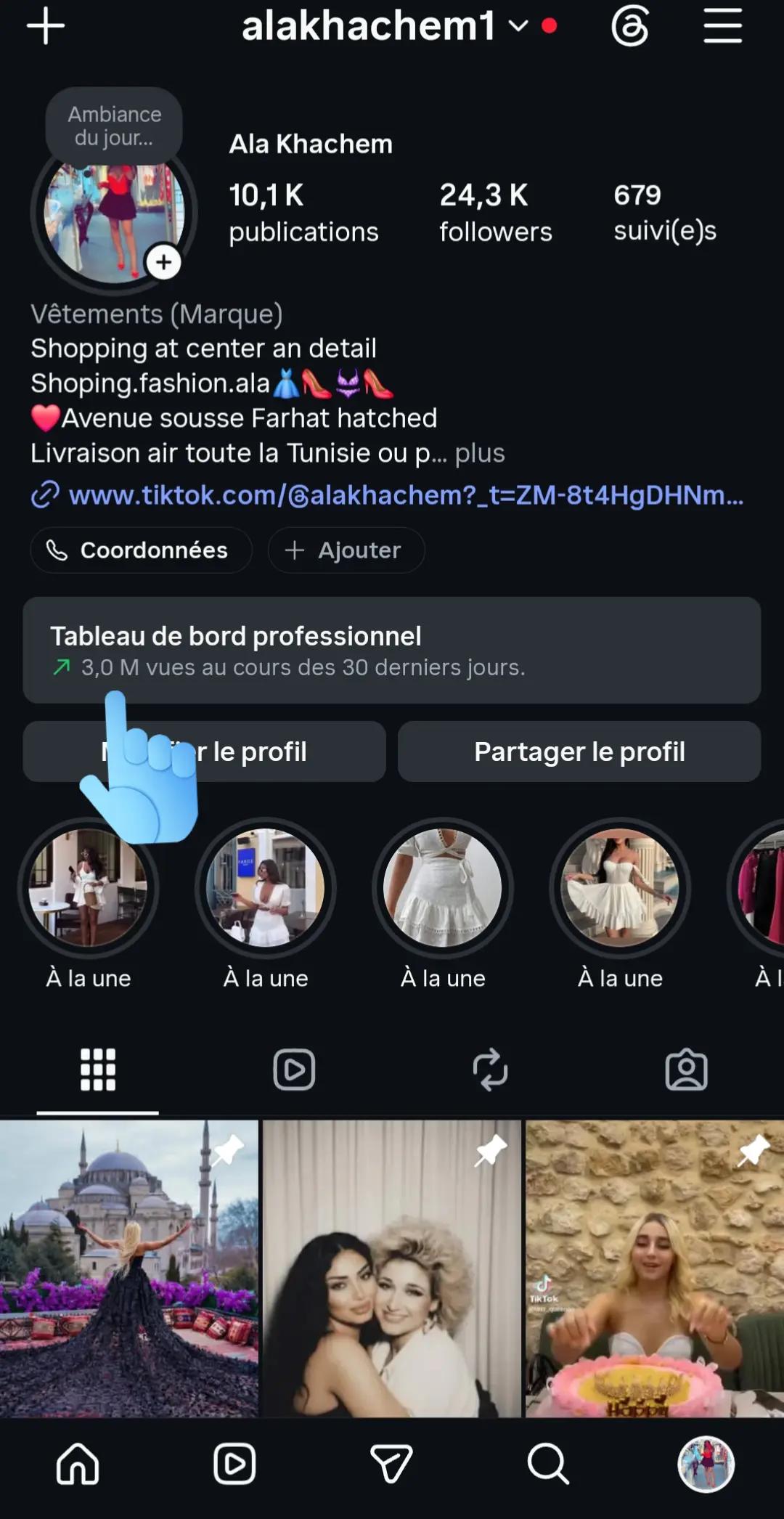This screenshot has height=1519, width=784.
Task: Open the Threads icon
Action: 629,27
